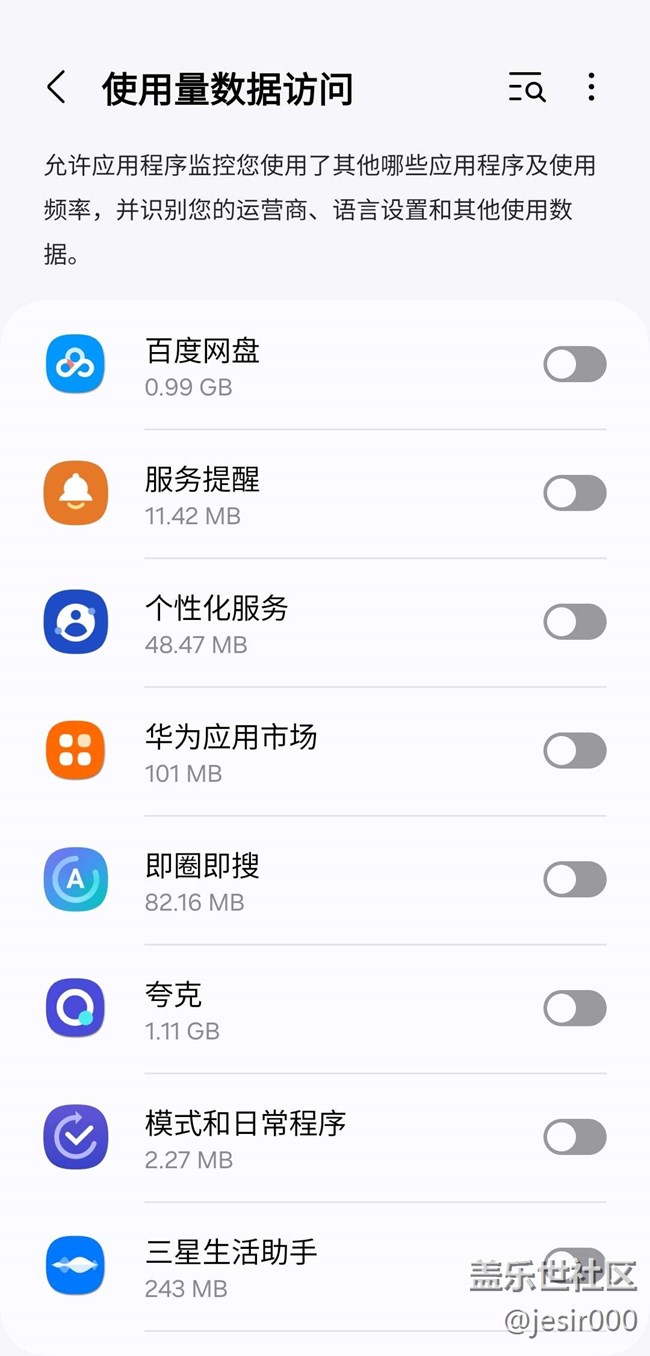This screenshot has width=650, height=1356.
Task: Open the filter search icon
Action: (x=526, y=88)
